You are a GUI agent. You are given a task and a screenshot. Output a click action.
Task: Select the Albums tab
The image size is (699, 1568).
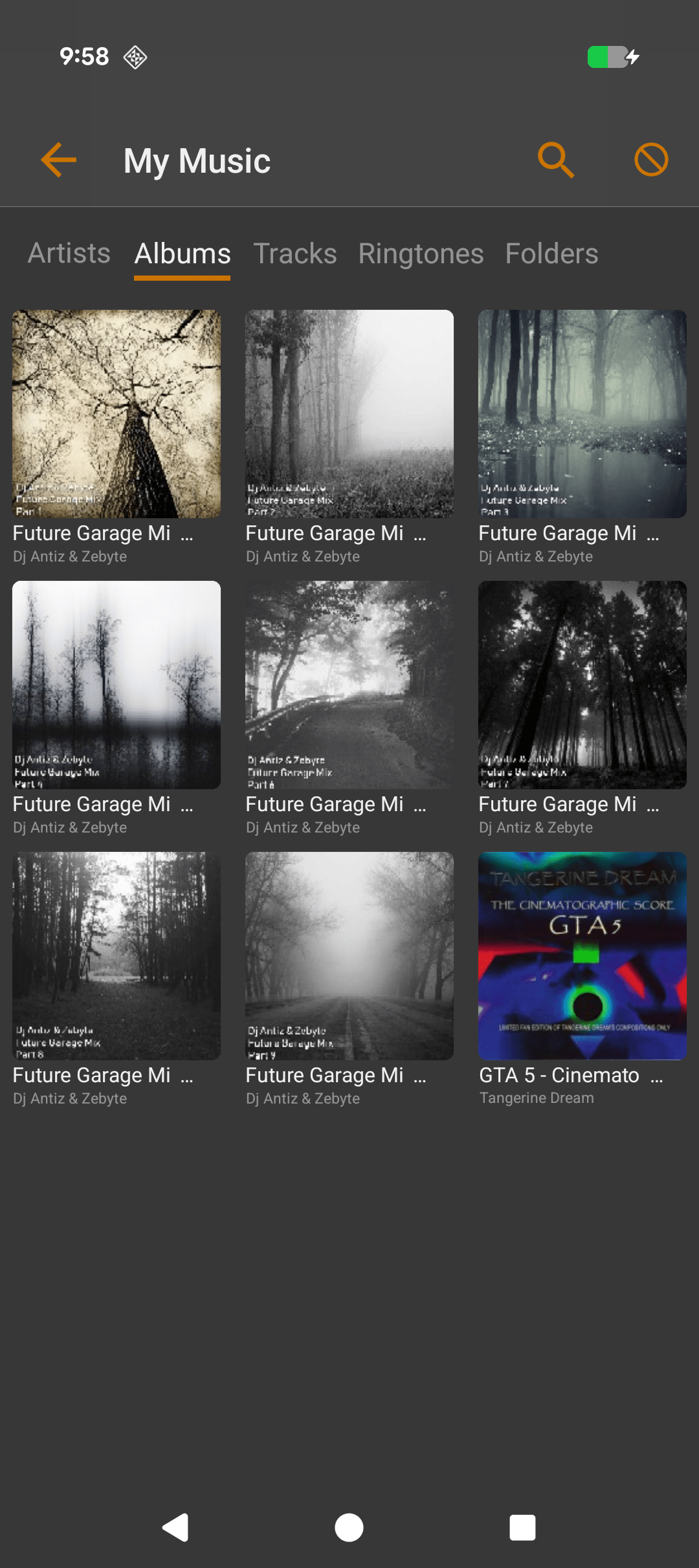point(183,254)
